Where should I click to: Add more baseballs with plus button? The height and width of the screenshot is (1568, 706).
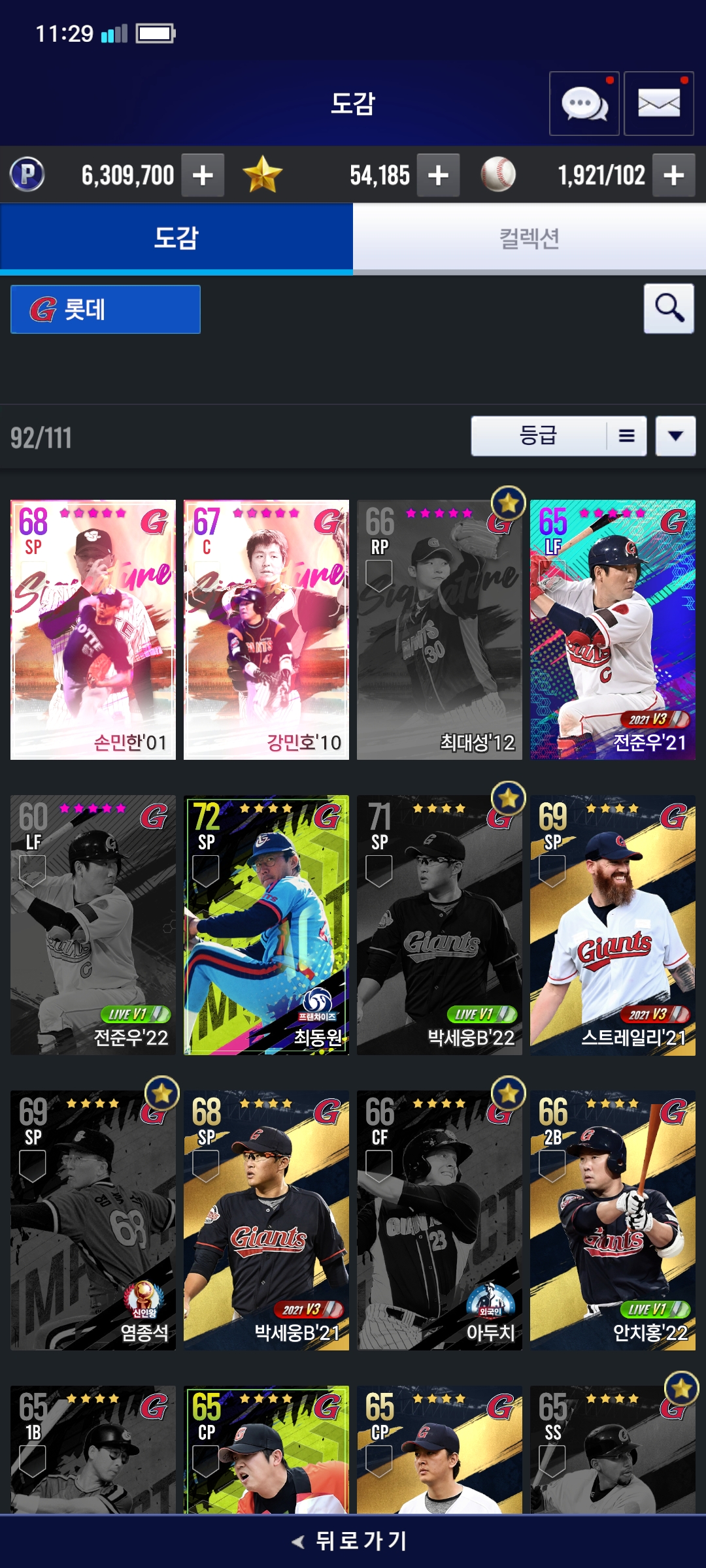(673, 175)
